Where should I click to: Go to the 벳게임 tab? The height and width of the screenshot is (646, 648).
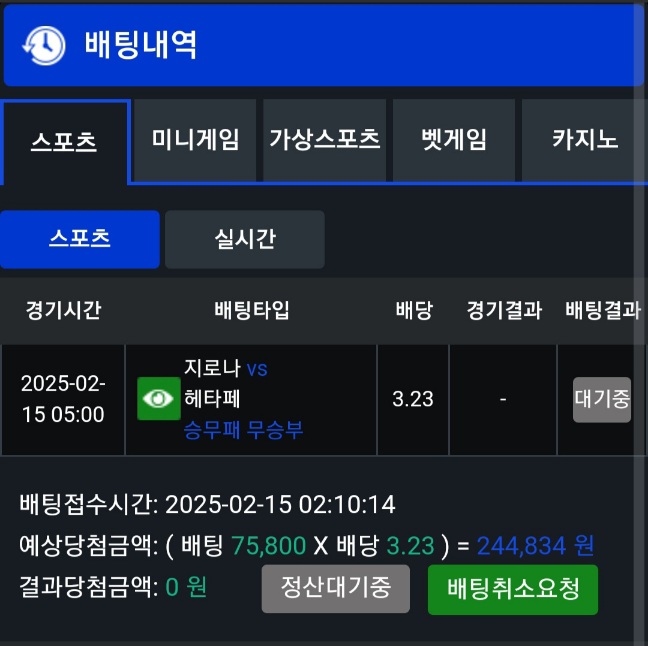[454, 140]
